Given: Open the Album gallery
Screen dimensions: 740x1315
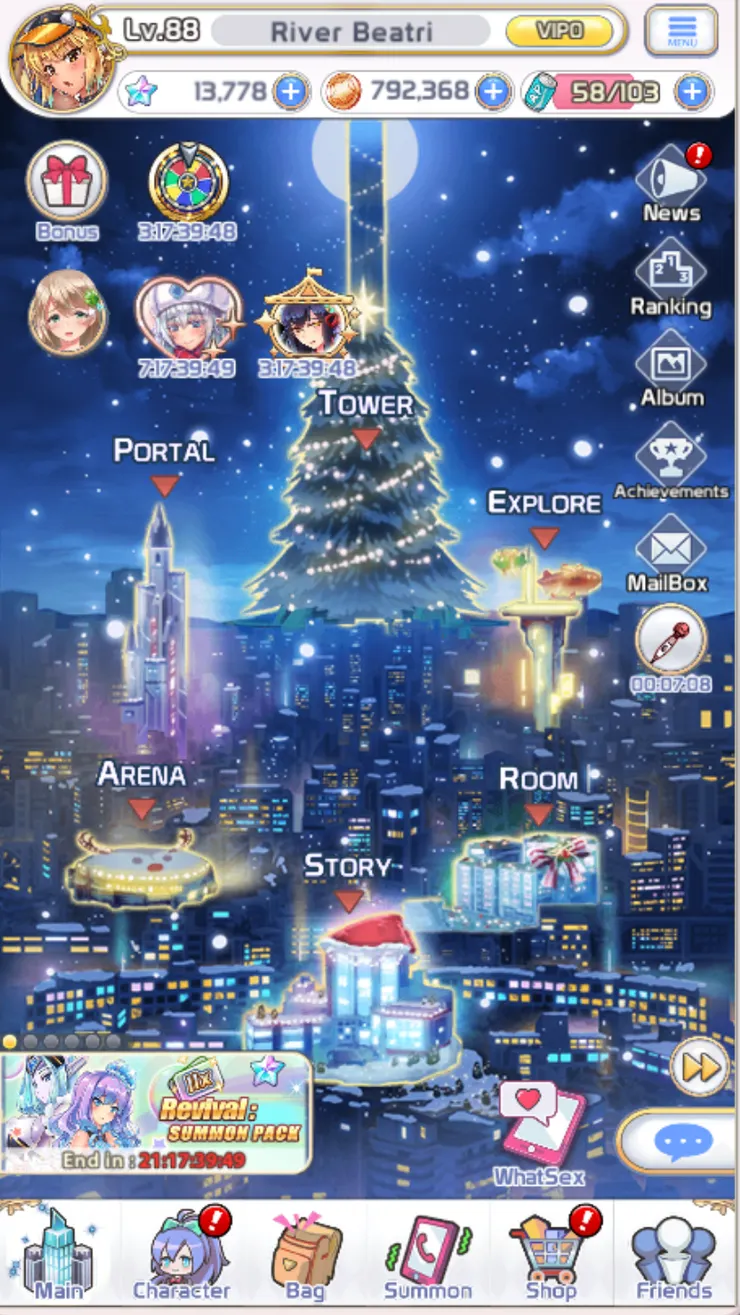Looking at the screenshot, I should (671, 365).
